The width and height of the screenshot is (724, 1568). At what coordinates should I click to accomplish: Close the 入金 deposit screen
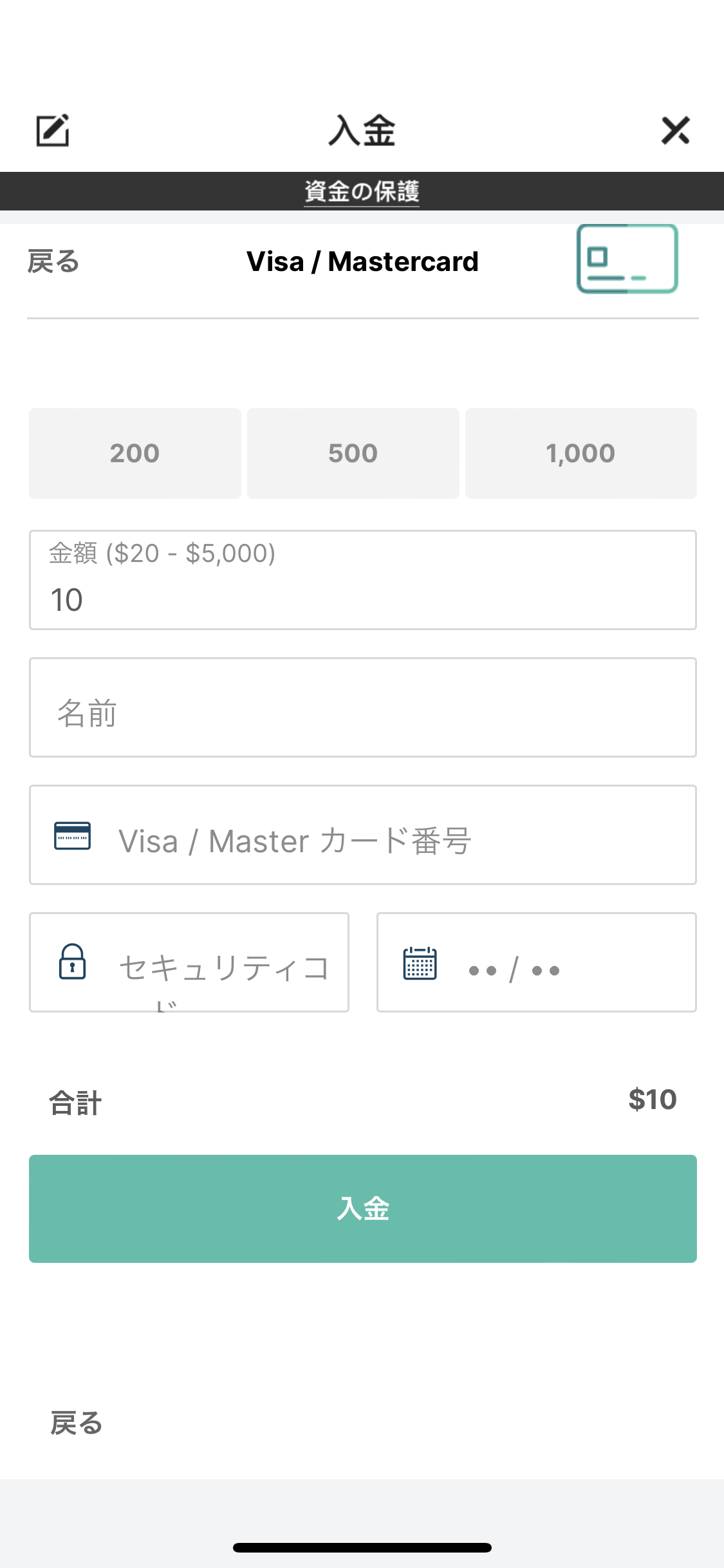coord(675,131)
